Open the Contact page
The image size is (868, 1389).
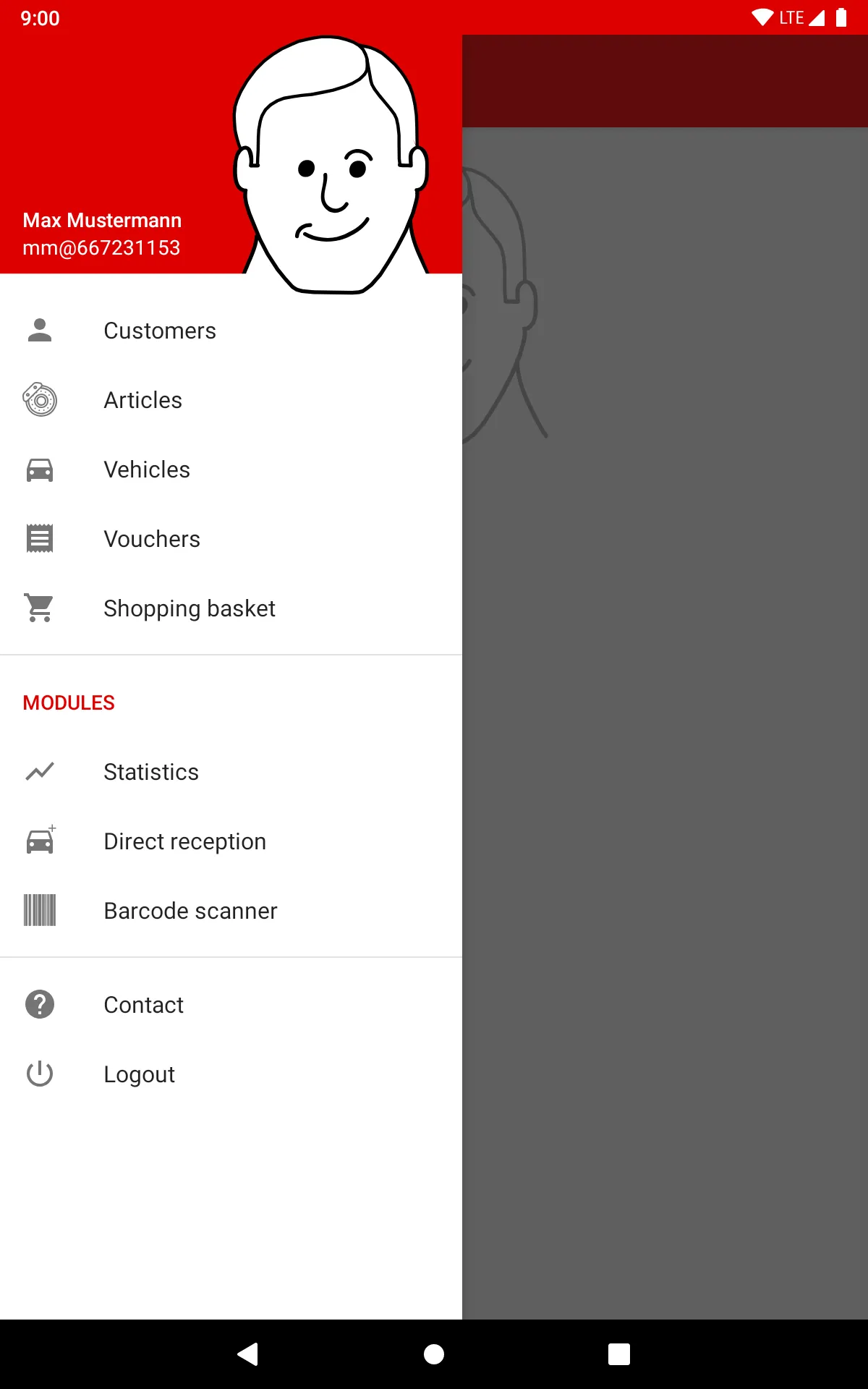tap(143, 1005)
